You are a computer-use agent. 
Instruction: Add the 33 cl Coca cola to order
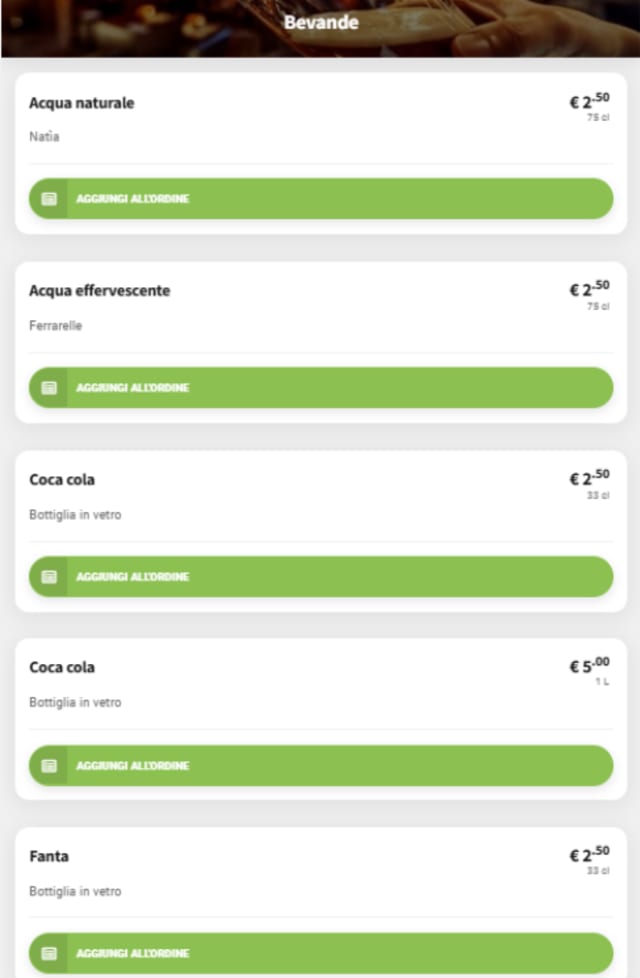pyautogui.click(x=321, y=576)
